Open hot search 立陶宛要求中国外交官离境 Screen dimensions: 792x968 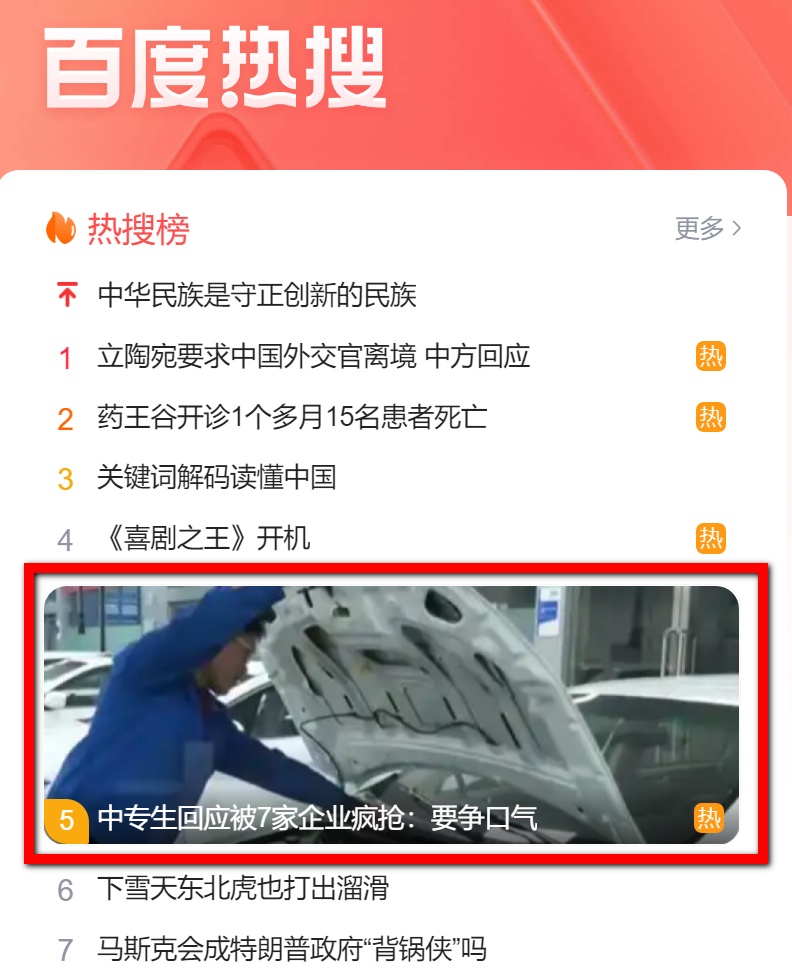pyautogui.click(x=313, y=356)
